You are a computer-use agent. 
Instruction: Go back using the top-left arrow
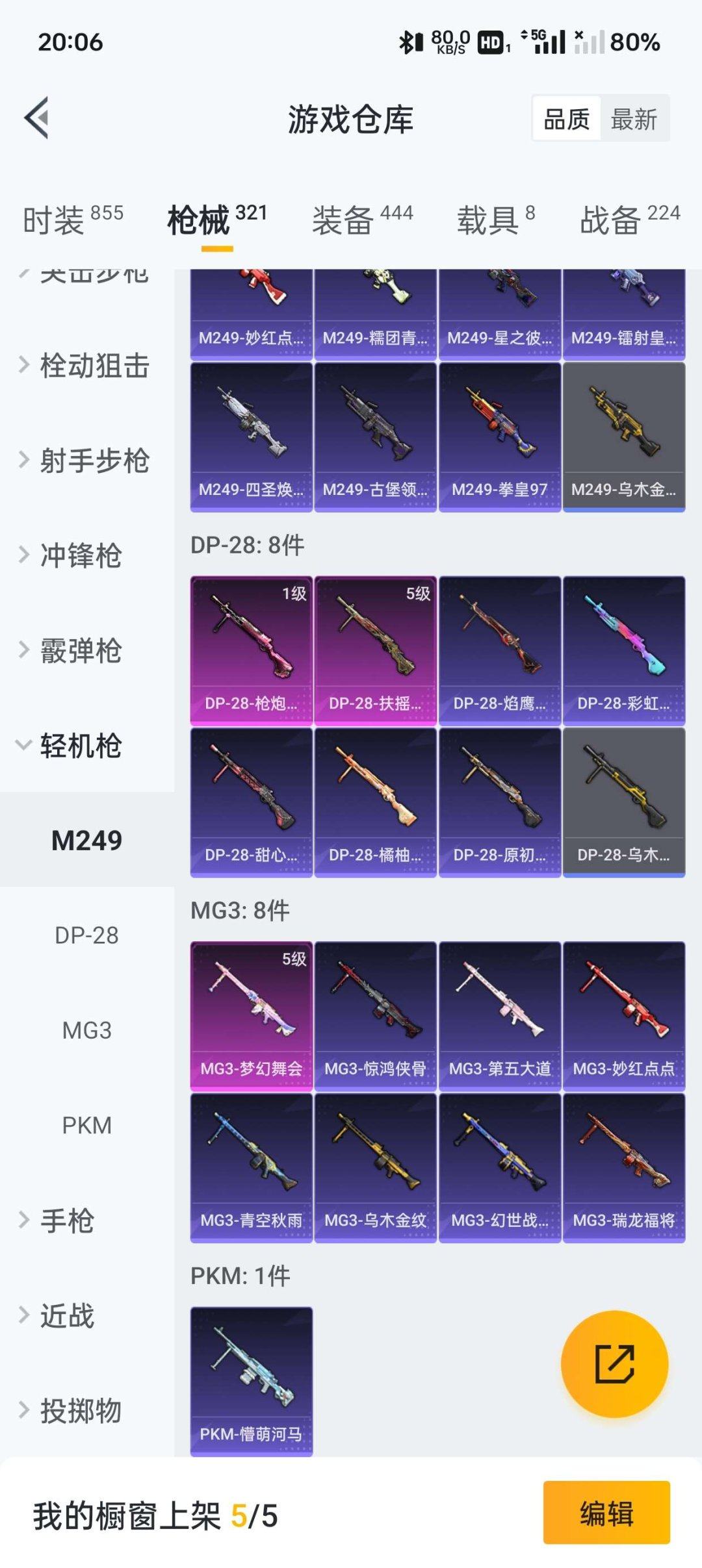(37, 118)
